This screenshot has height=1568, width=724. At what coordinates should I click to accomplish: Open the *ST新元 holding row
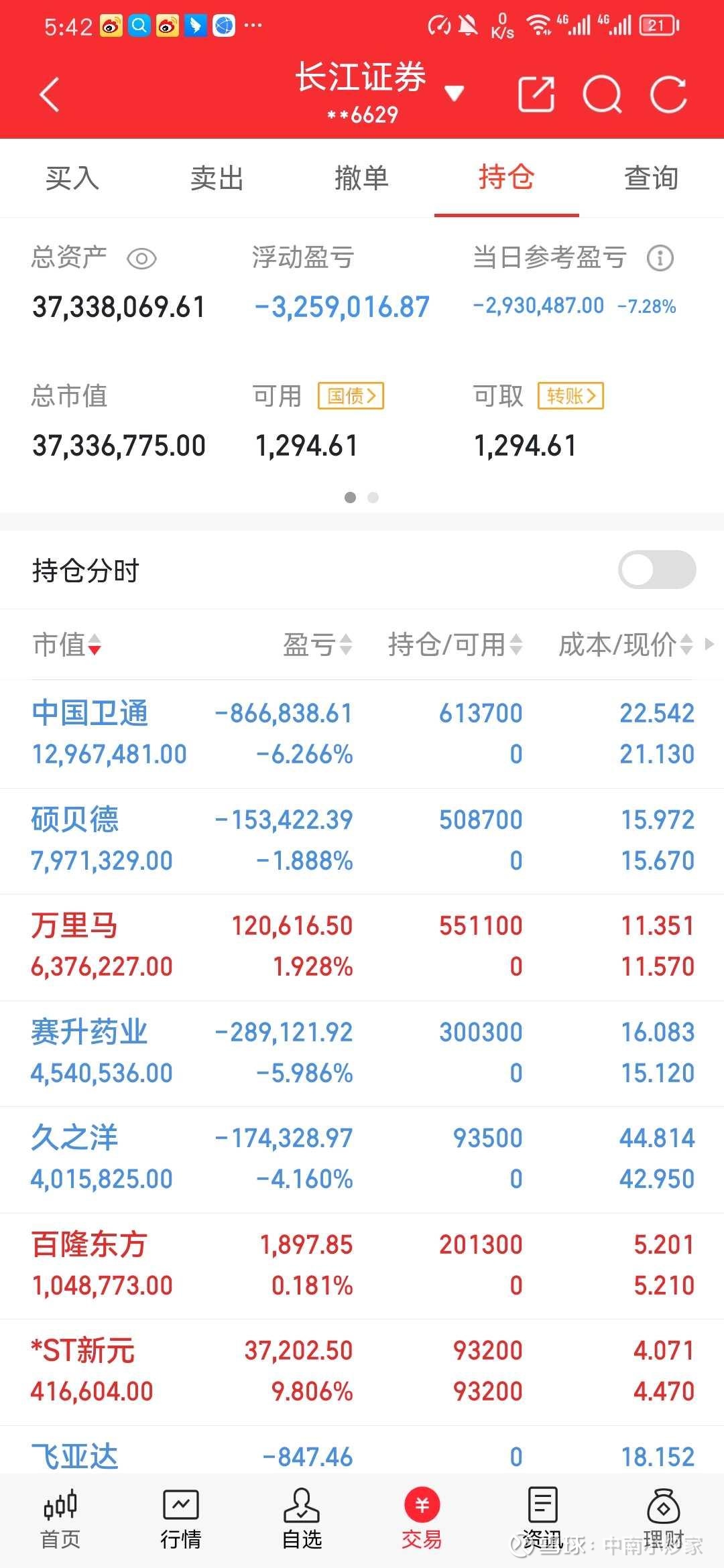[x=362, y=1372]
